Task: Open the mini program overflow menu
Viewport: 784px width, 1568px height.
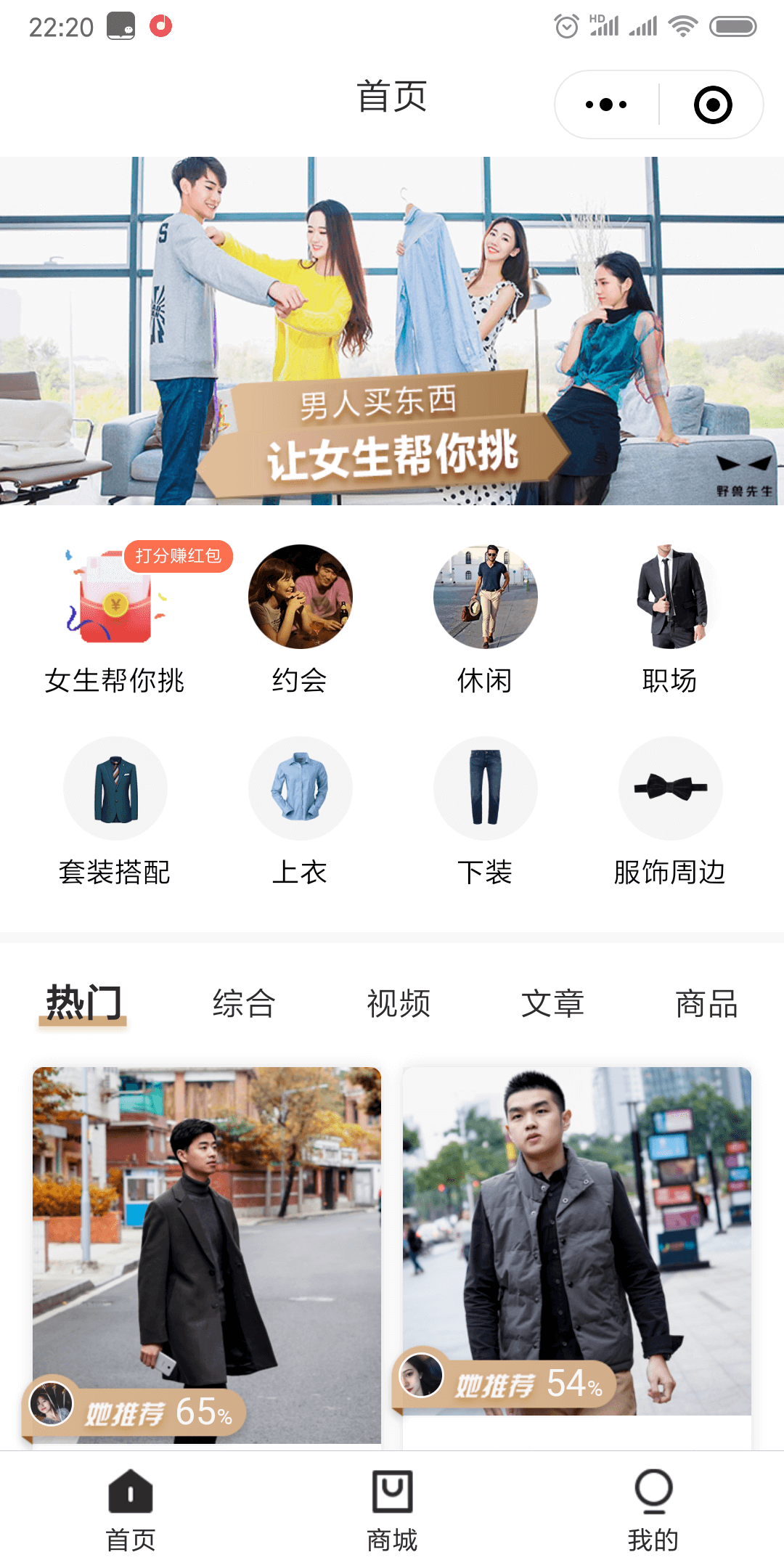Action: [606, 105]
